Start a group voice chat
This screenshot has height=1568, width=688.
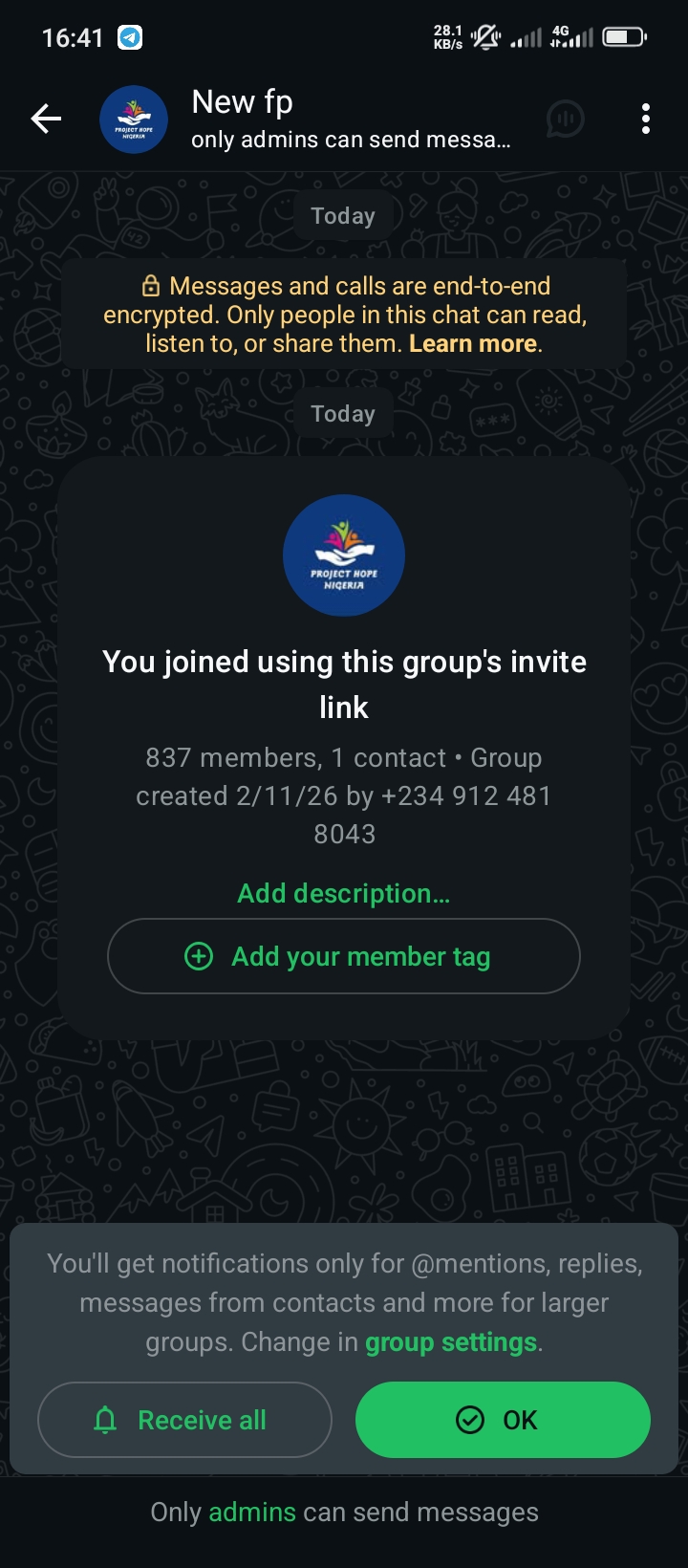coord(565,119)
